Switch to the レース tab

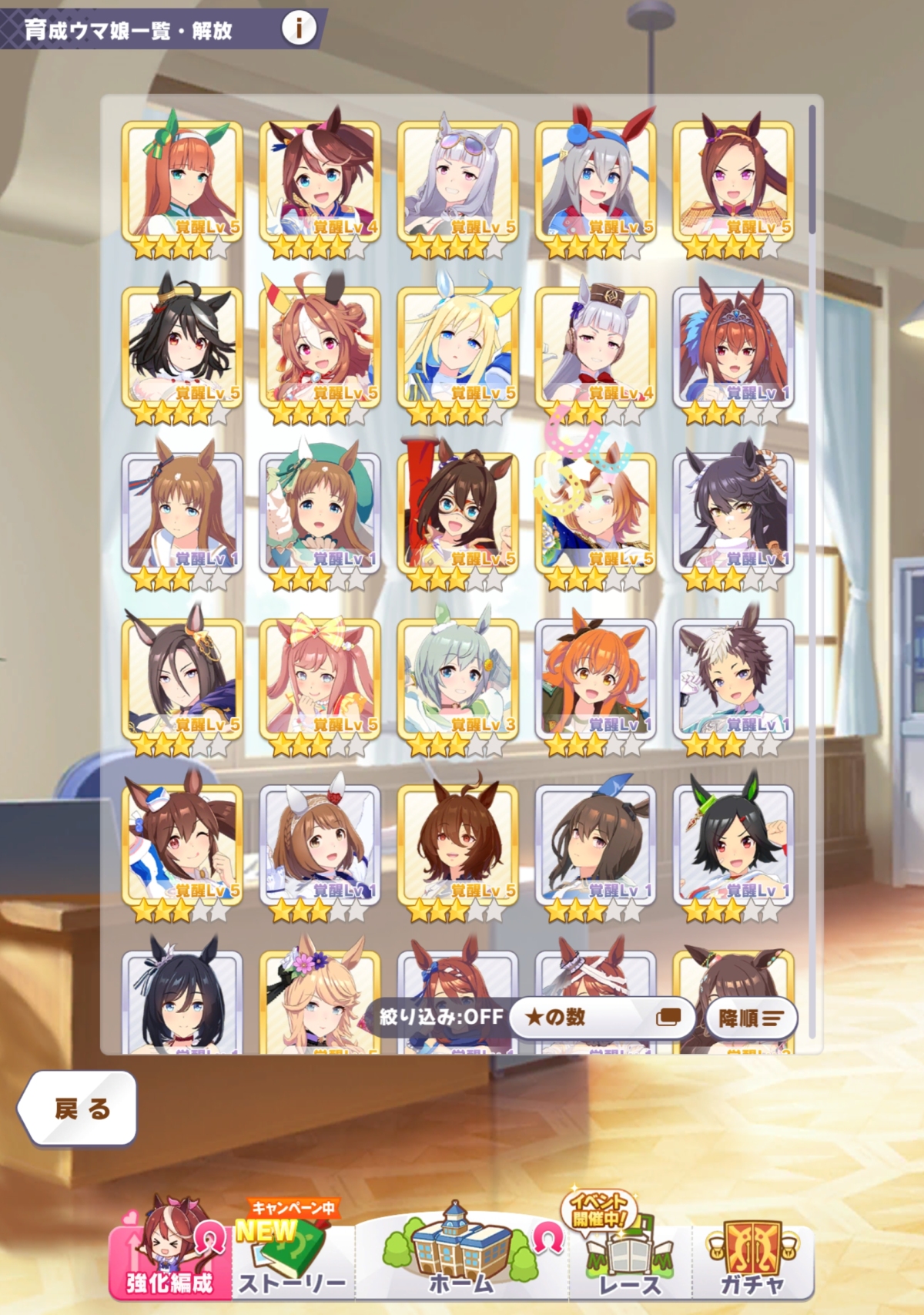click(630, 1257)
